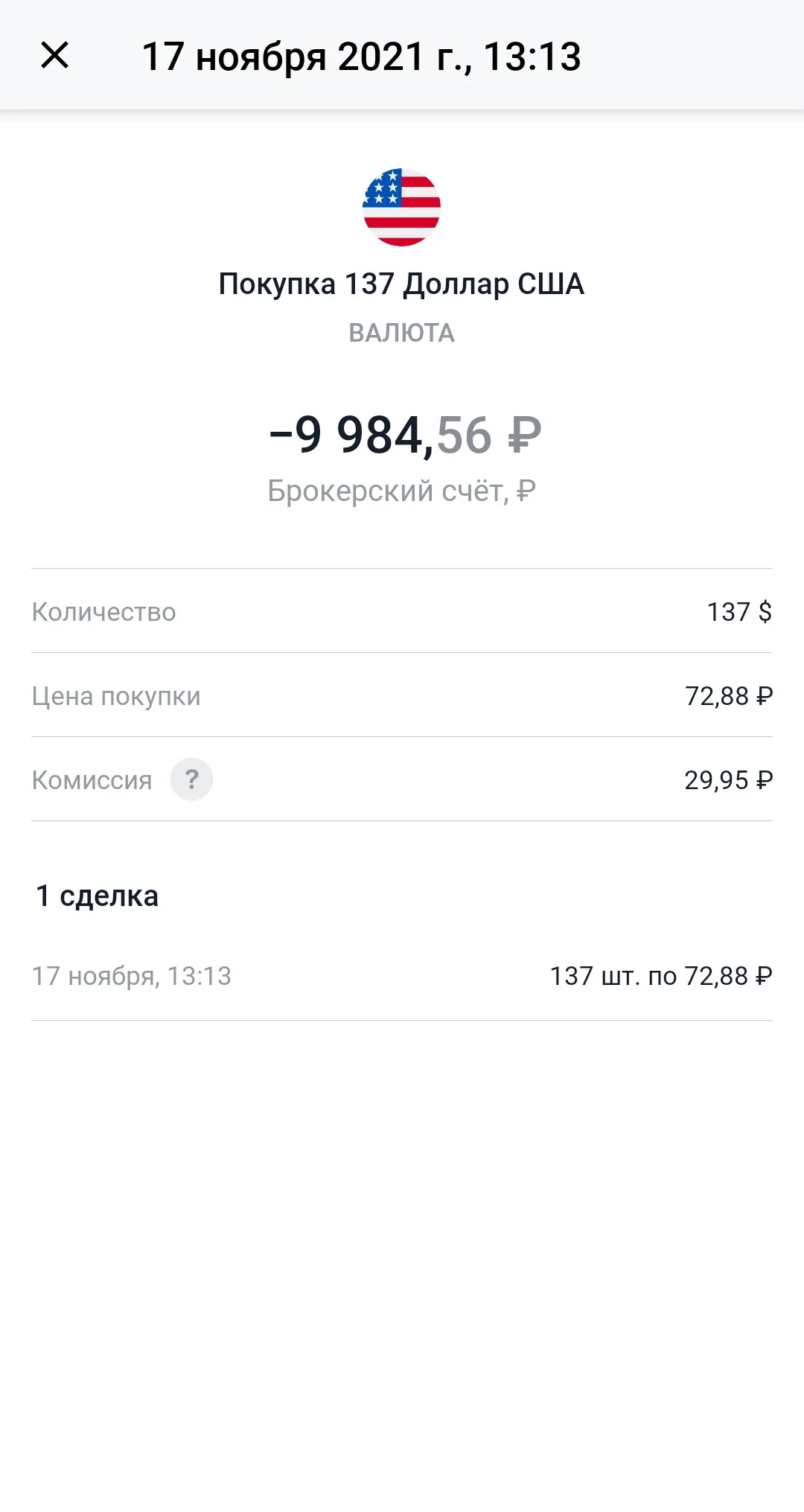Image resolution: width=804 pixels, height=1512 pixels.
Task: Close the transaction details screen
Action: 54,55
